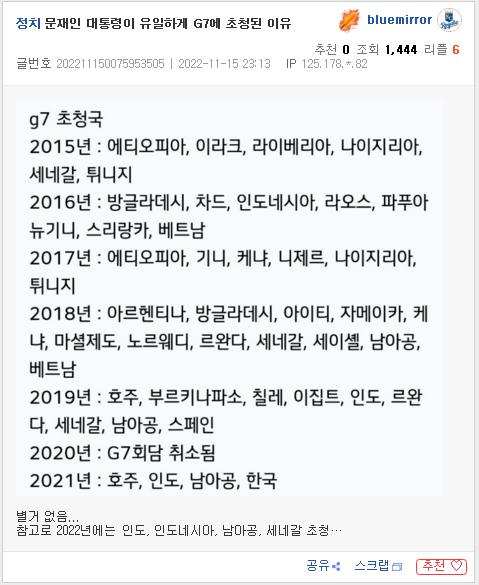Save the post with 스크랩
The image size is (479, 585).
point(378,566)
